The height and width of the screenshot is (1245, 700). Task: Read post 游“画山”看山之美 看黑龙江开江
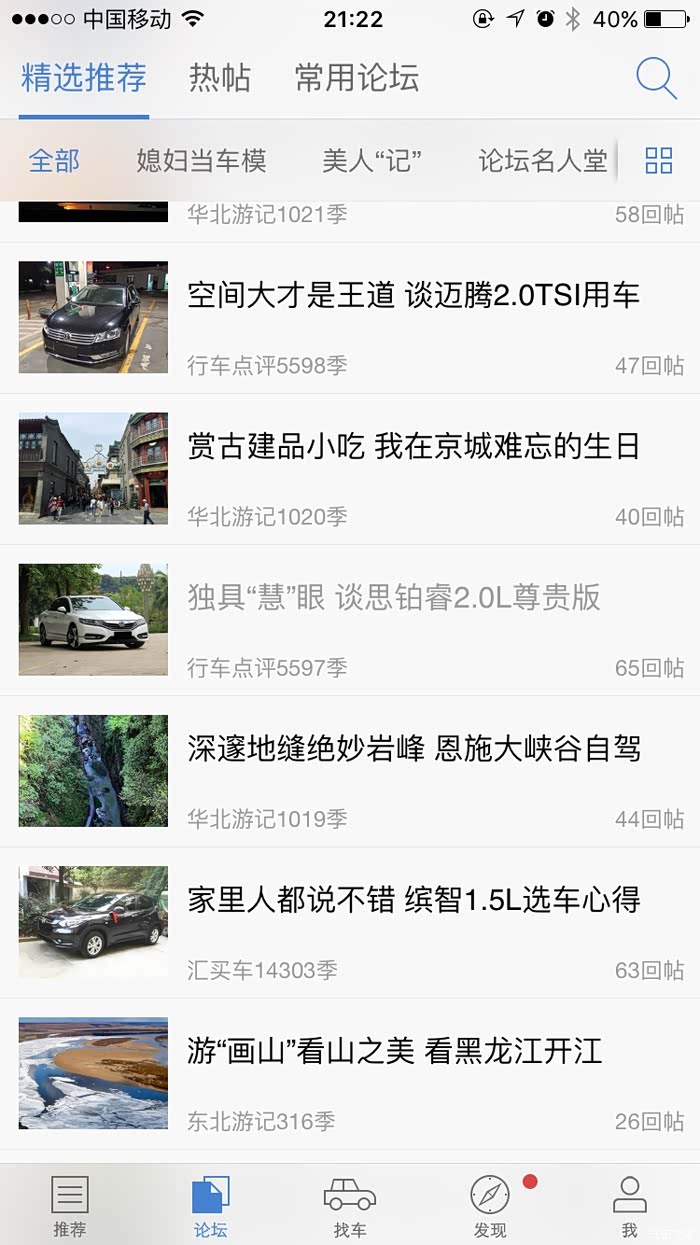(x=394, y=1051)
